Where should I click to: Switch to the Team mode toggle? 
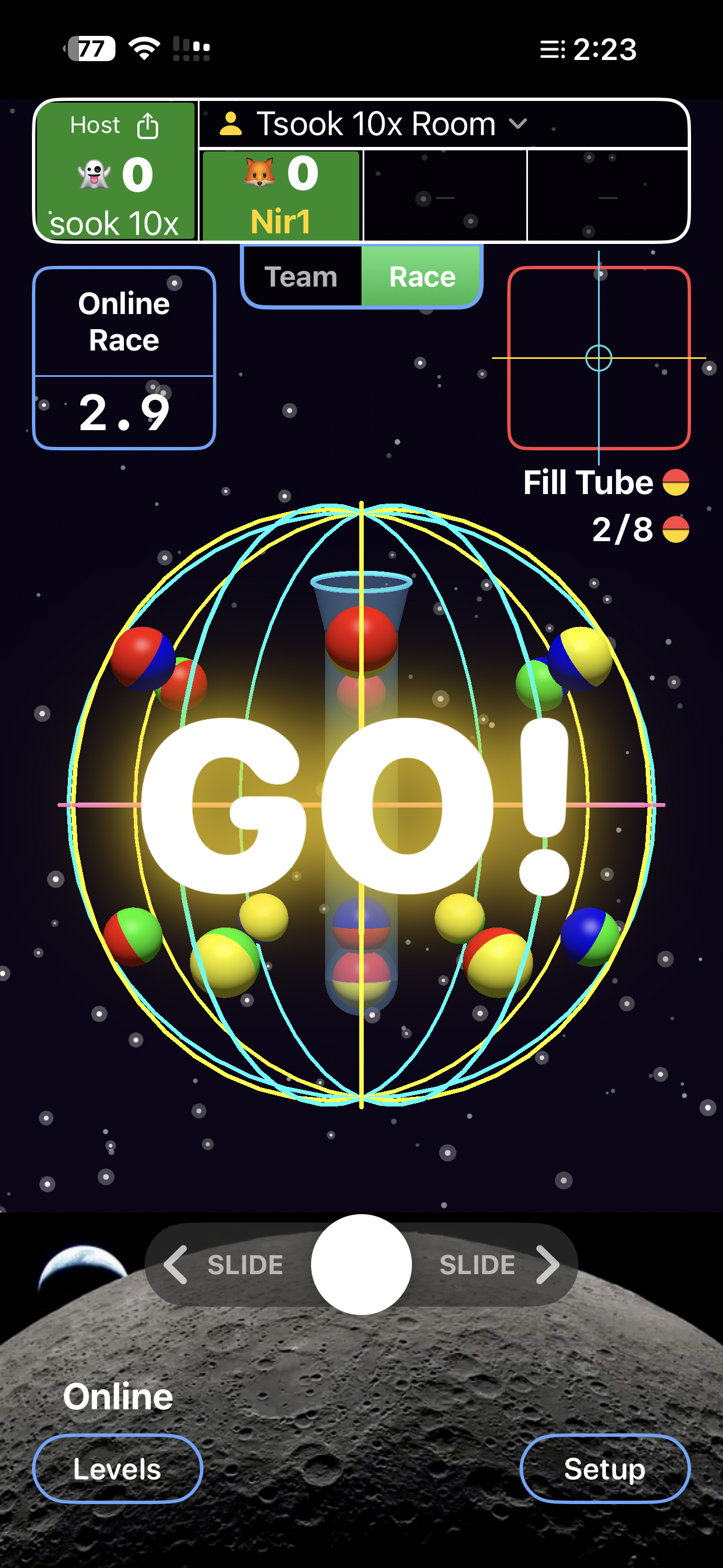pos(303,276)
